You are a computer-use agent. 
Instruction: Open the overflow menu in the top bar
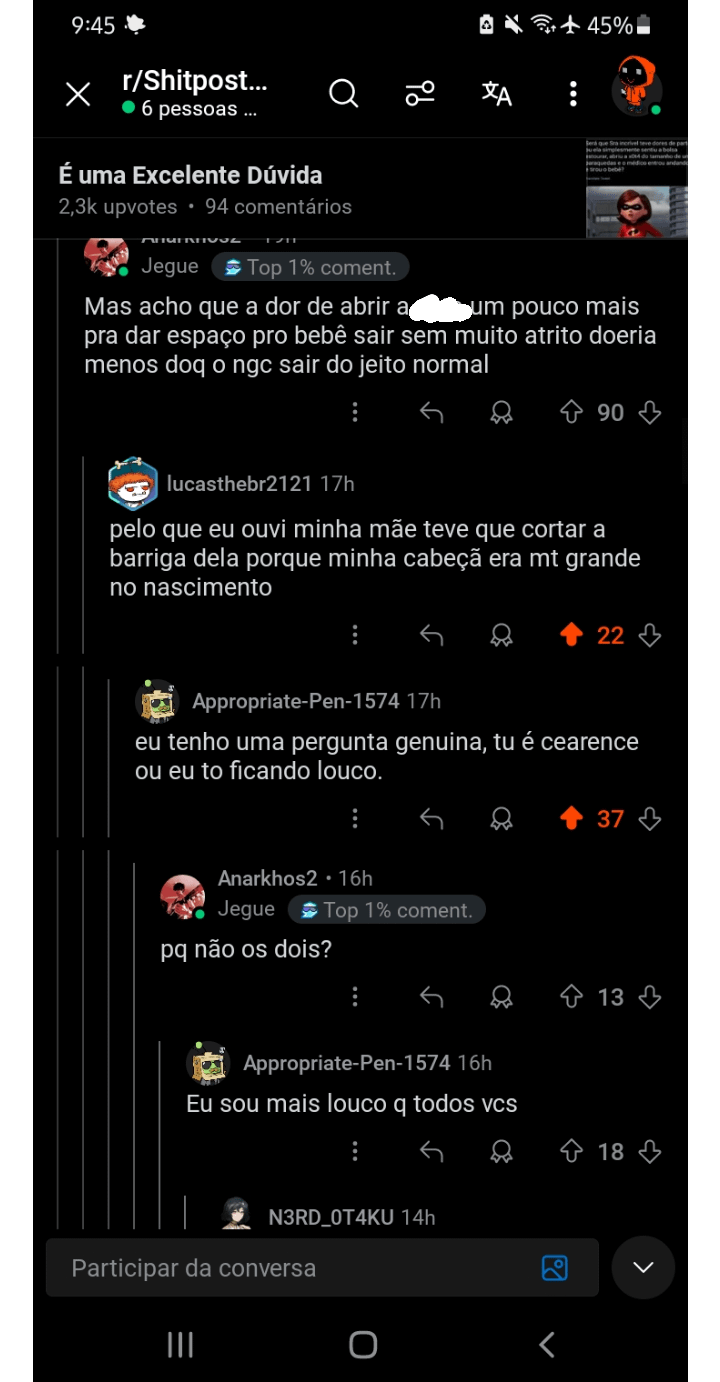572,94
